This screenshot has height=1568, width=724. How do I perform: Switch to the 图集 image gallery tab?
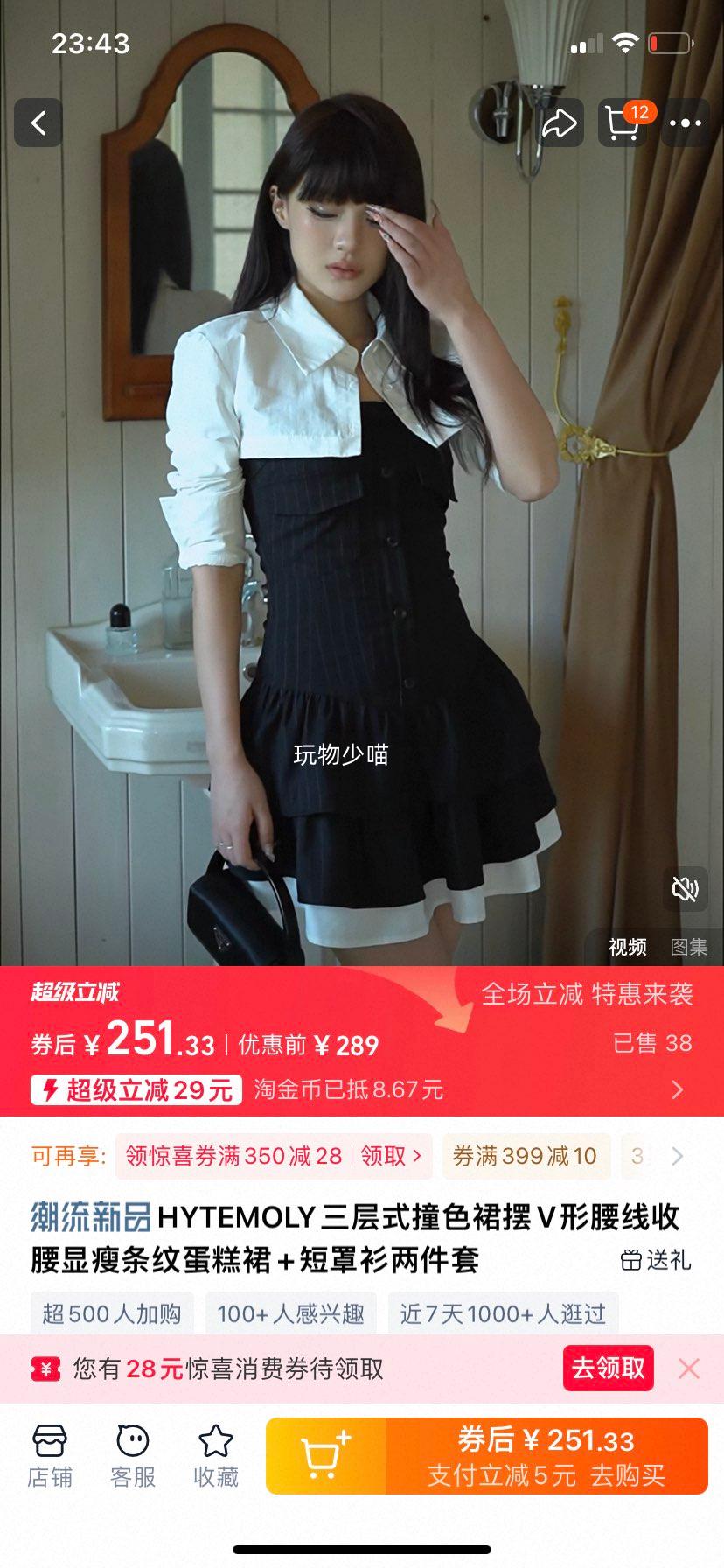click(x=688, y=947)
